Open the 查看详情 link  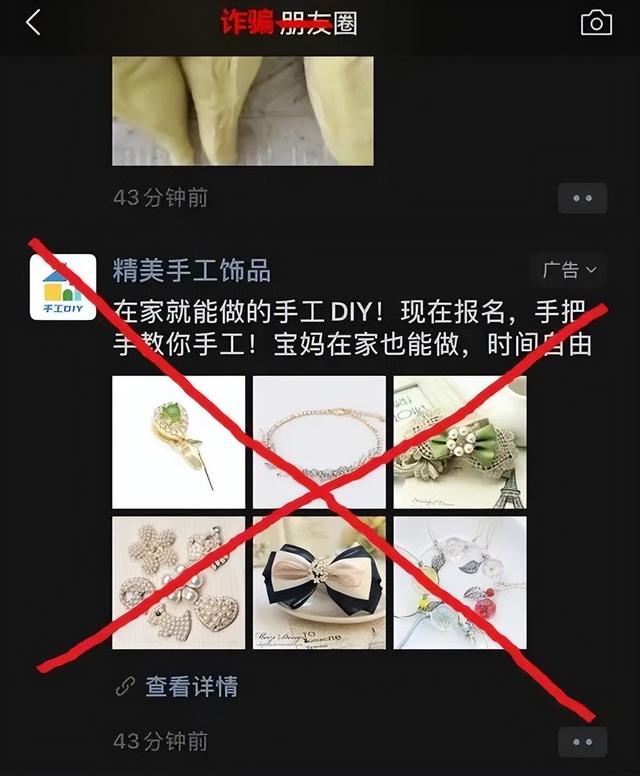coord(178,687)
